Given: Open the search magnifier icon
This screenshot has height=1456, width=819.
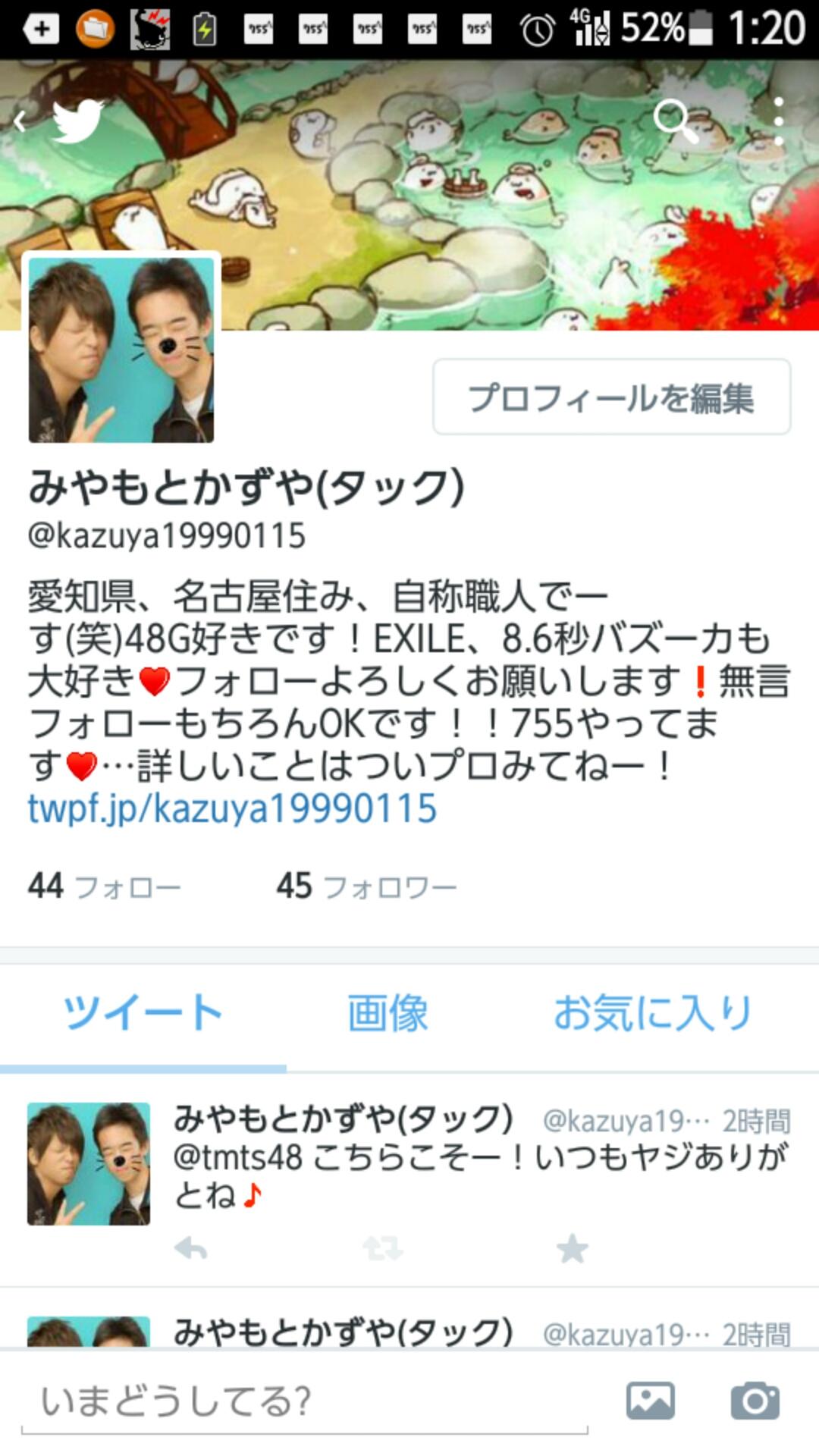Looking at the screenshot, I should tap(674, 120).
